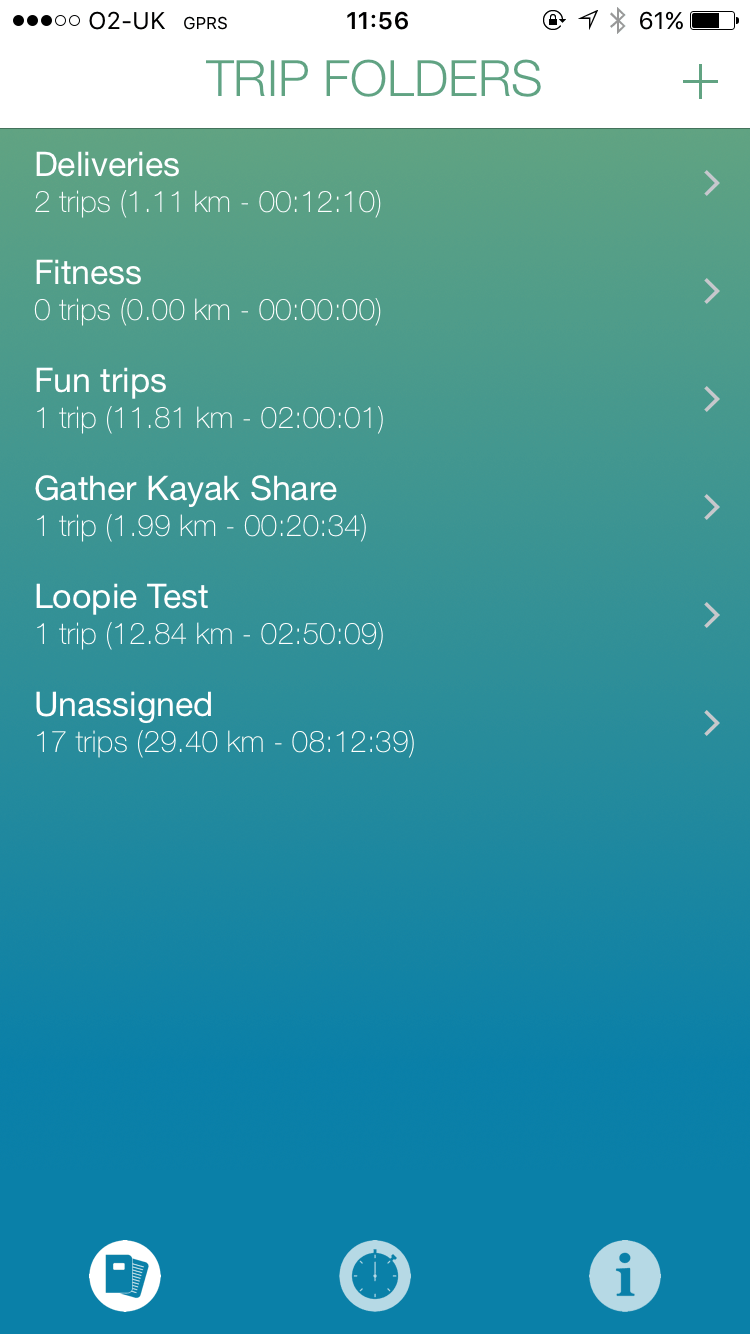Select the trip folders book tab
This screenshot has height=1334, width=750.
coord(125,1275)
